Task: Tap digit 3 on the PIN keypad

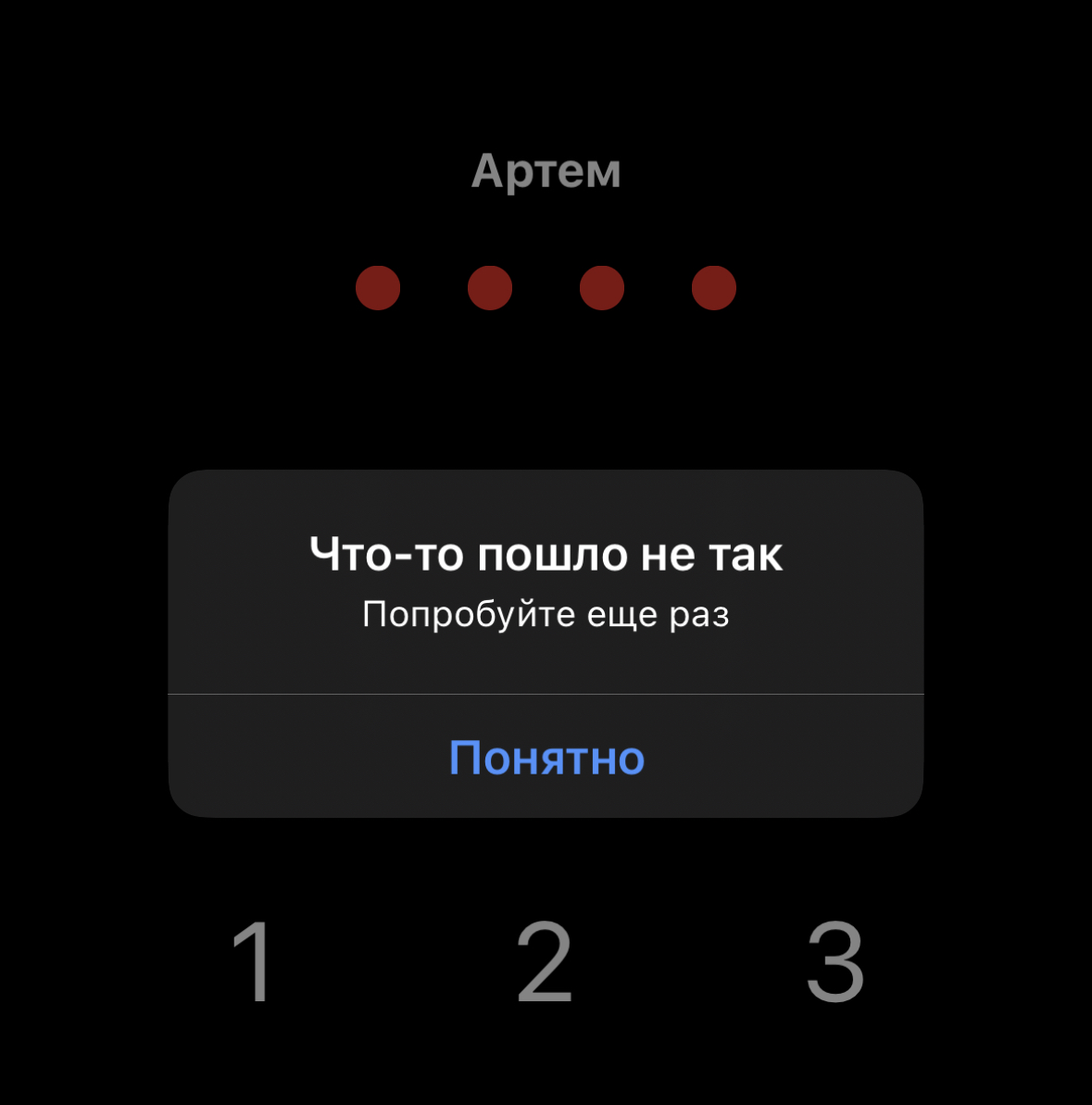Action: coord(835,962)
